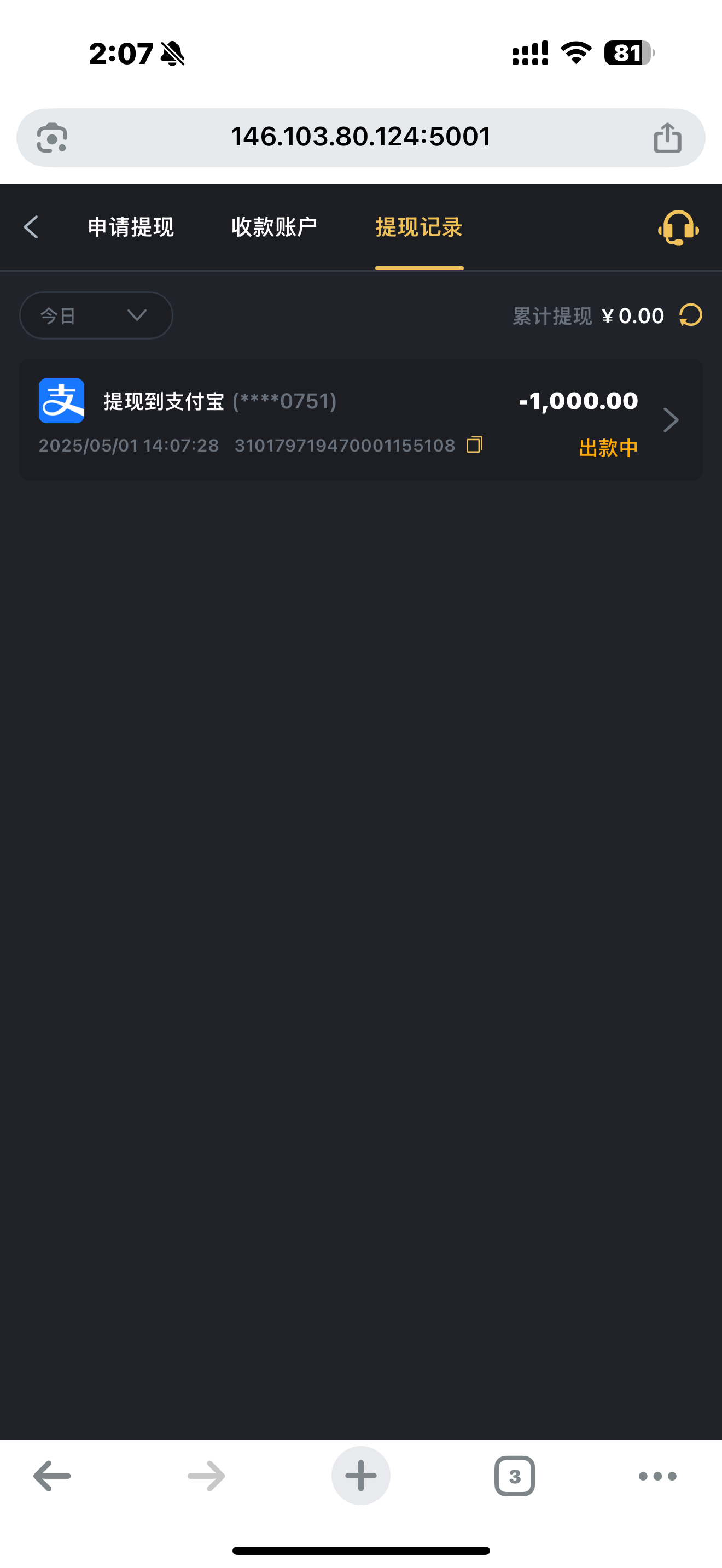The image size is (722, 1568).
Task: Switch to the 收款账户 tab
Action: point(274,227)
